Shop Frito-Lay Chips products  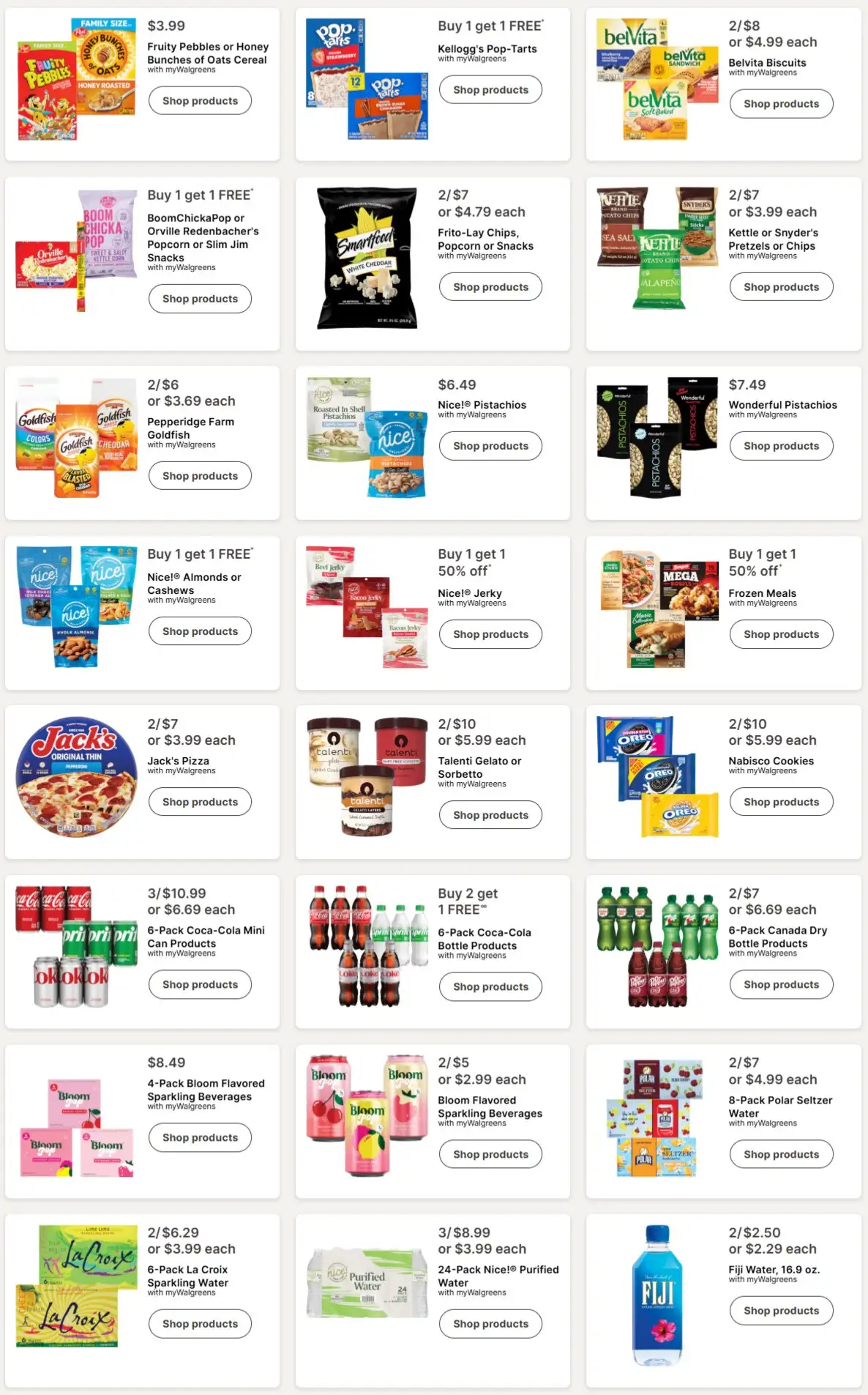click(x=490, y=287)
